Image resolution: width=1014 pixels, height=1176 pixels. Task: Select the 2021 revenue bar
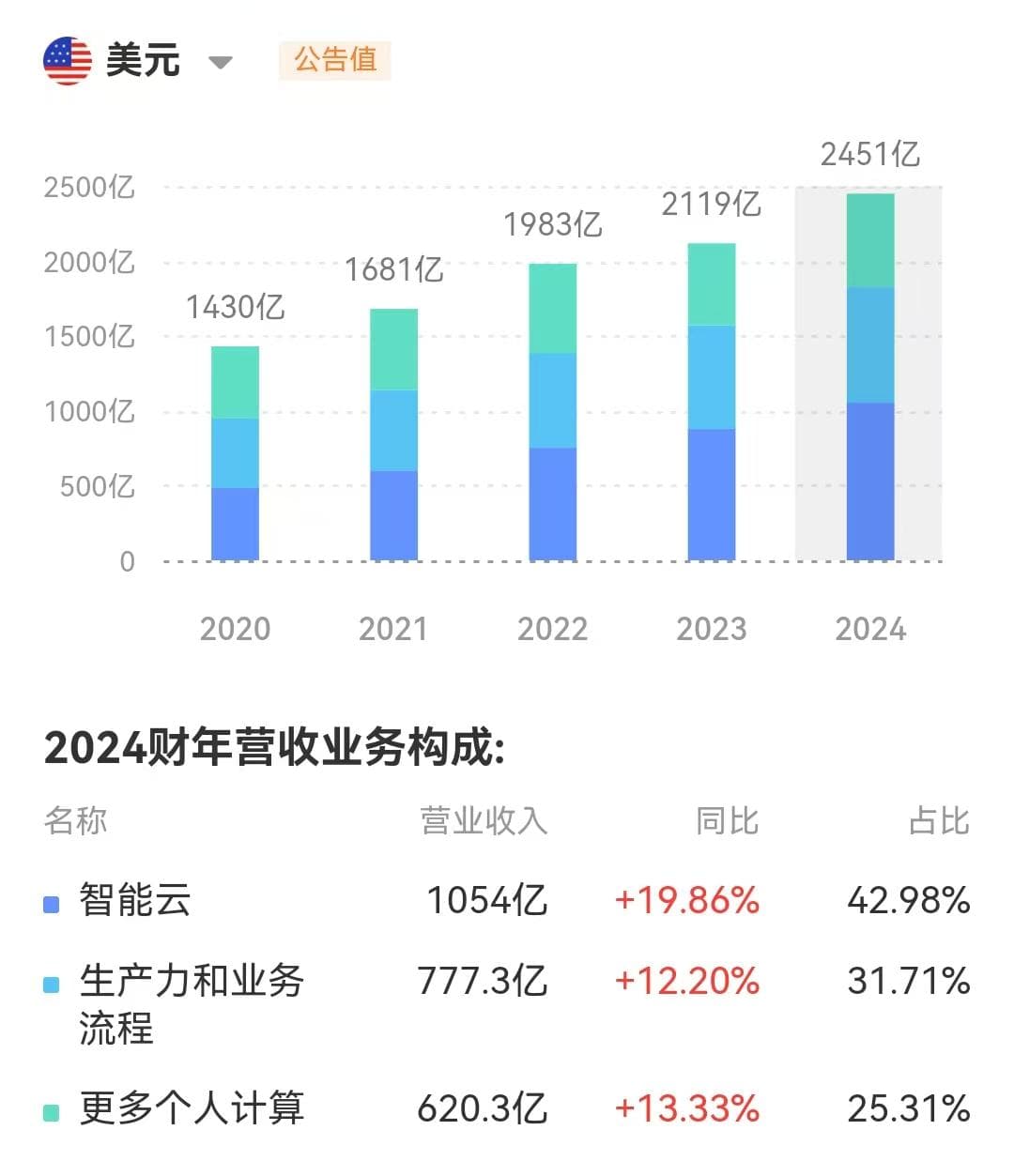tap(393, 435)
